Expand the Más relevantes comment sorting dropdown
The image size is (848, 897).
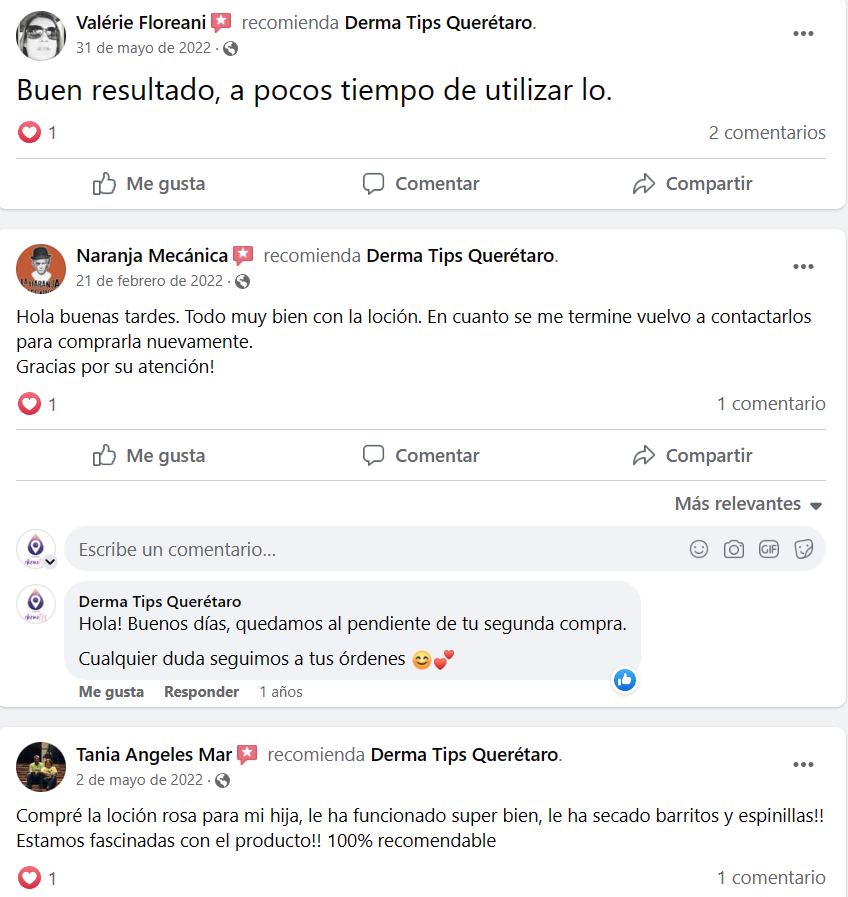point(748,504)
